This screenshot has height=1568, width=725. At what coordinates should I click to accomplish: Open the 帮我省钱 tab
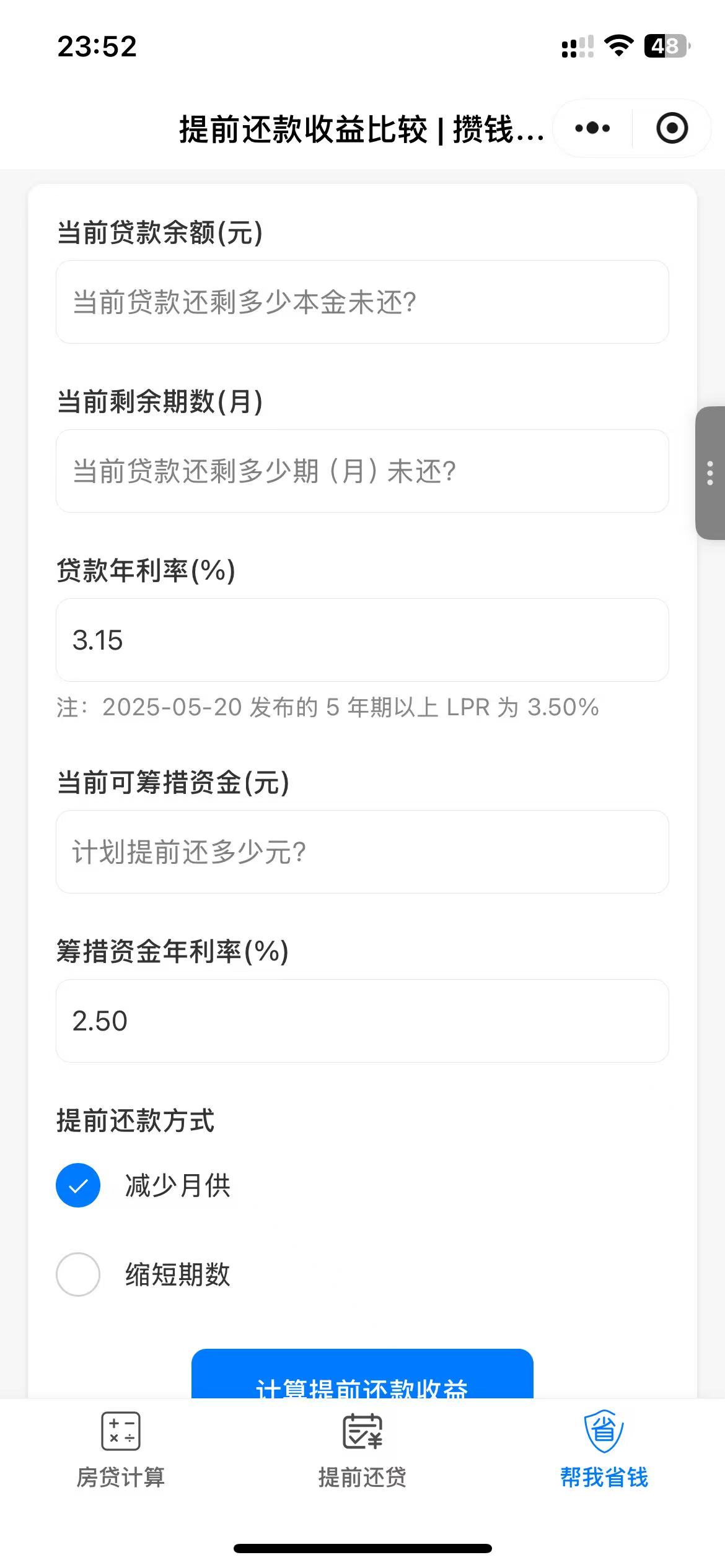[x=604, y=1450]
